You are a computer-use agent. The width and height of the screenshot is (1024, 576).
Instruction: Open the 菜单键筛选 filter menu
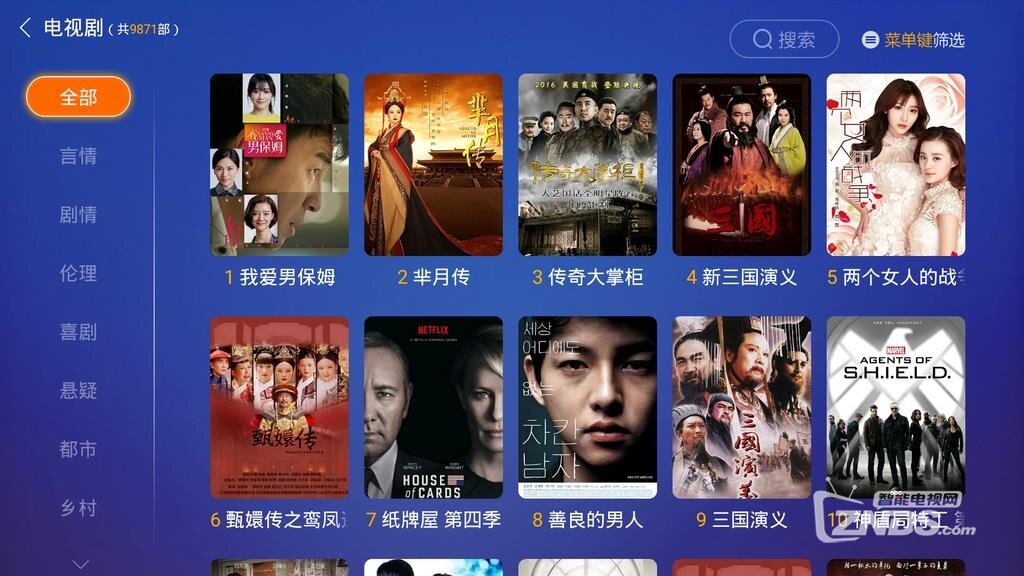(914, 40)
